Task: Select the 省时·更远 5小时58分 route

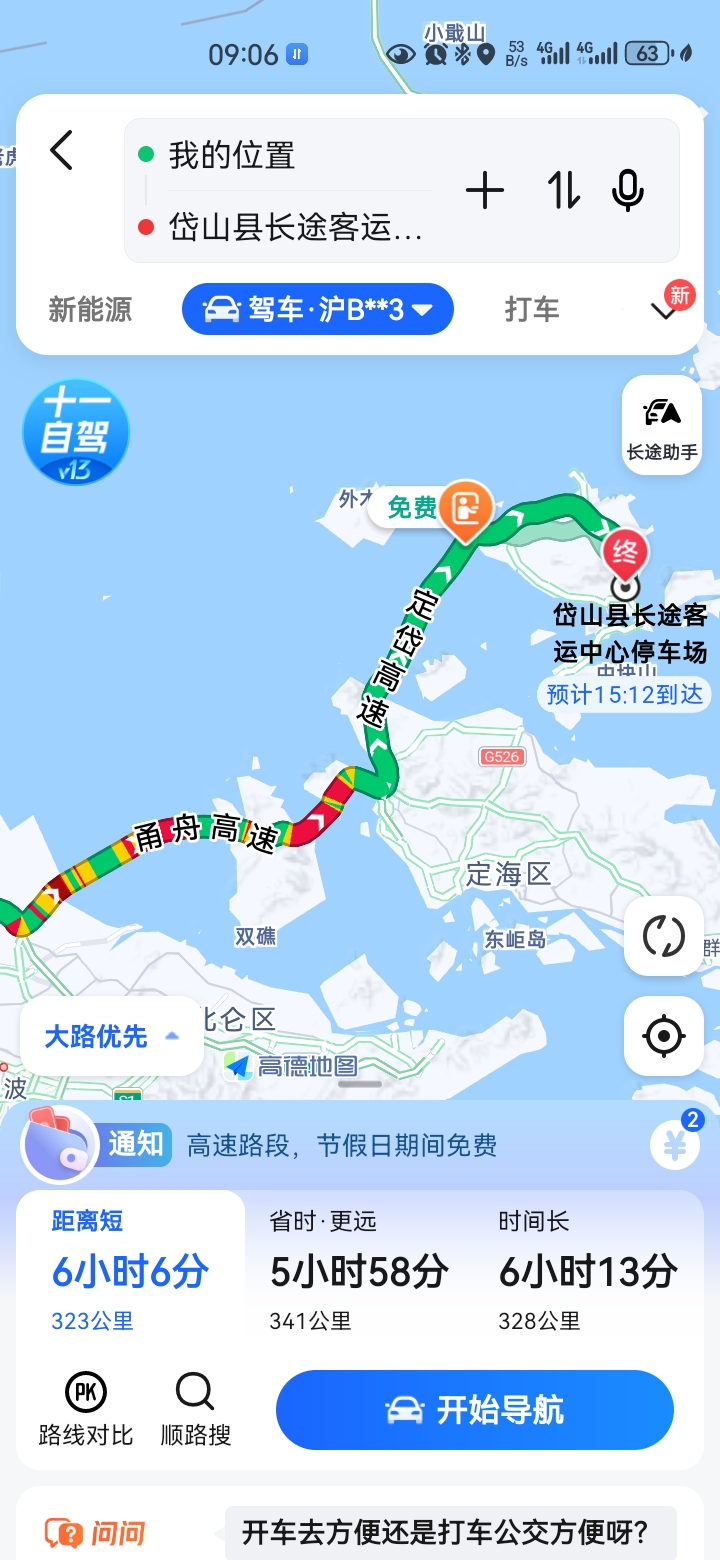Action: [359, 1270]
